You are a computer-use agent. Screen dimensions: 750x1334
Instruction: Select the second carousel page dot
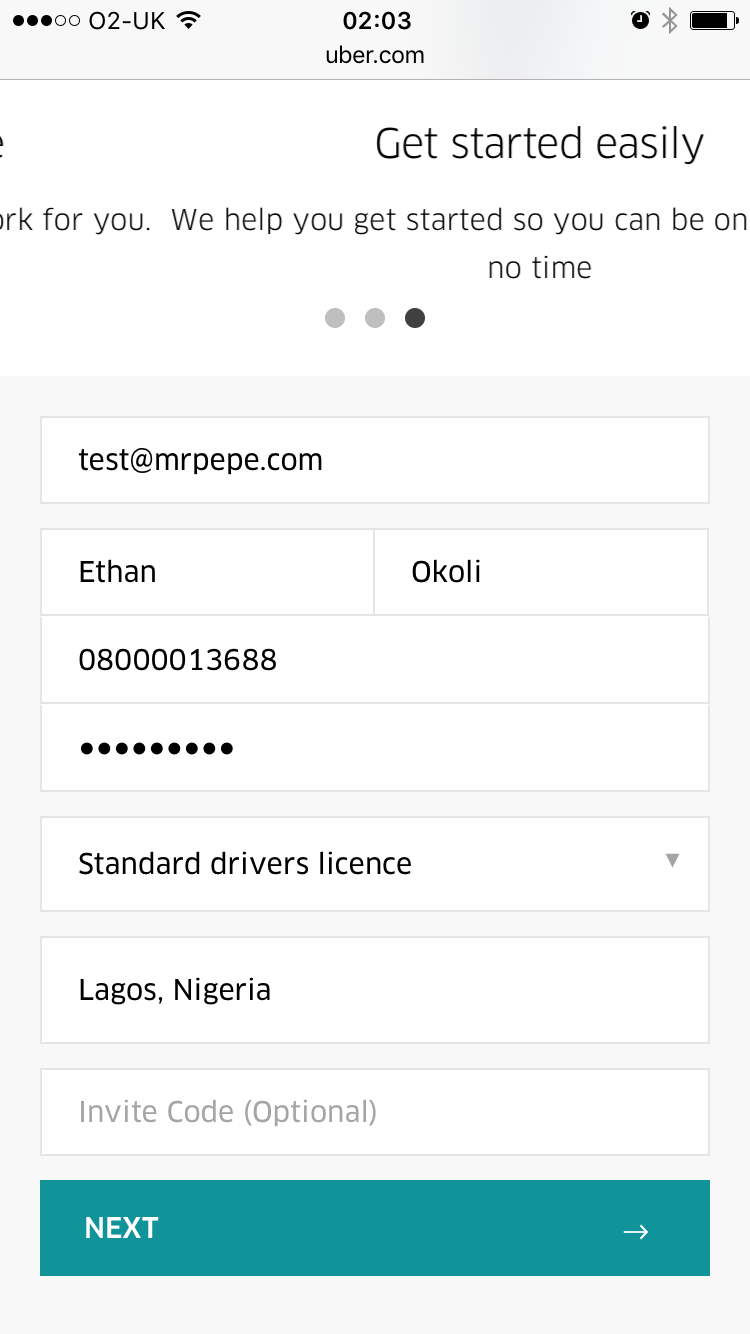point(375,318)
